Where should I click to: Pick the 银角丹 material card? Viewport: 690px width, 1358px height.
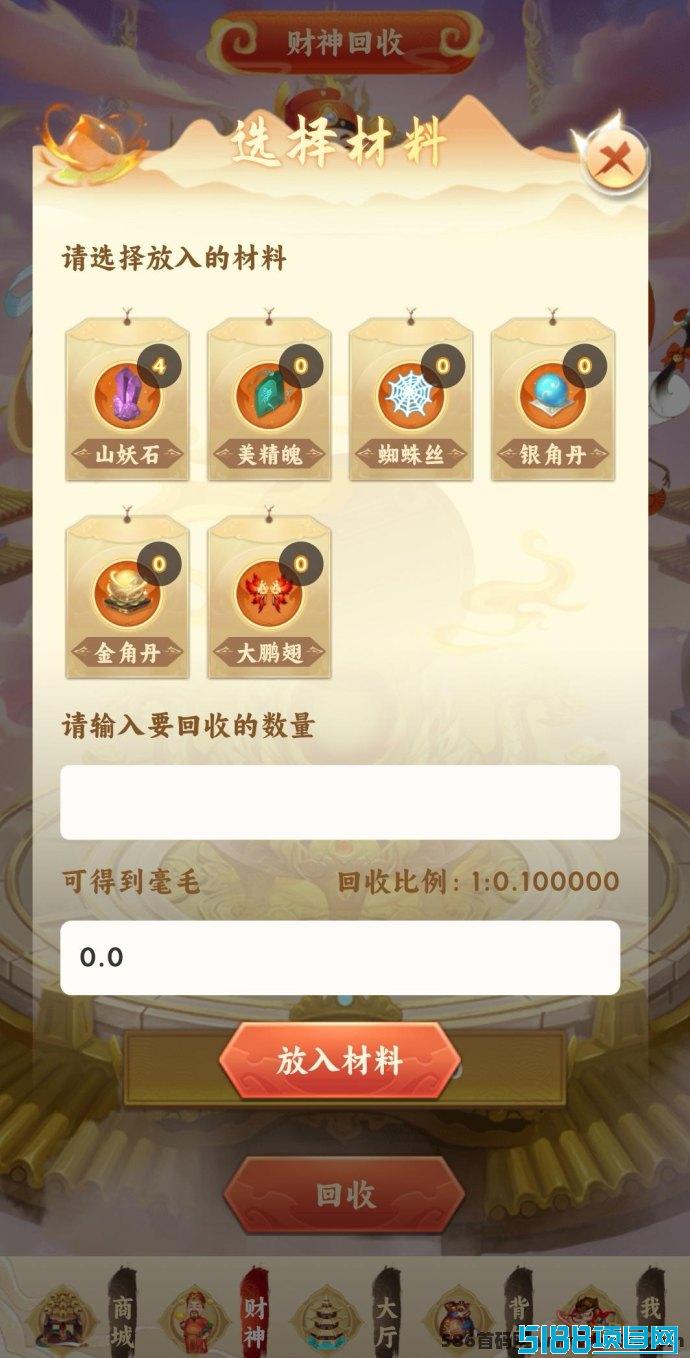coord(553,397)
